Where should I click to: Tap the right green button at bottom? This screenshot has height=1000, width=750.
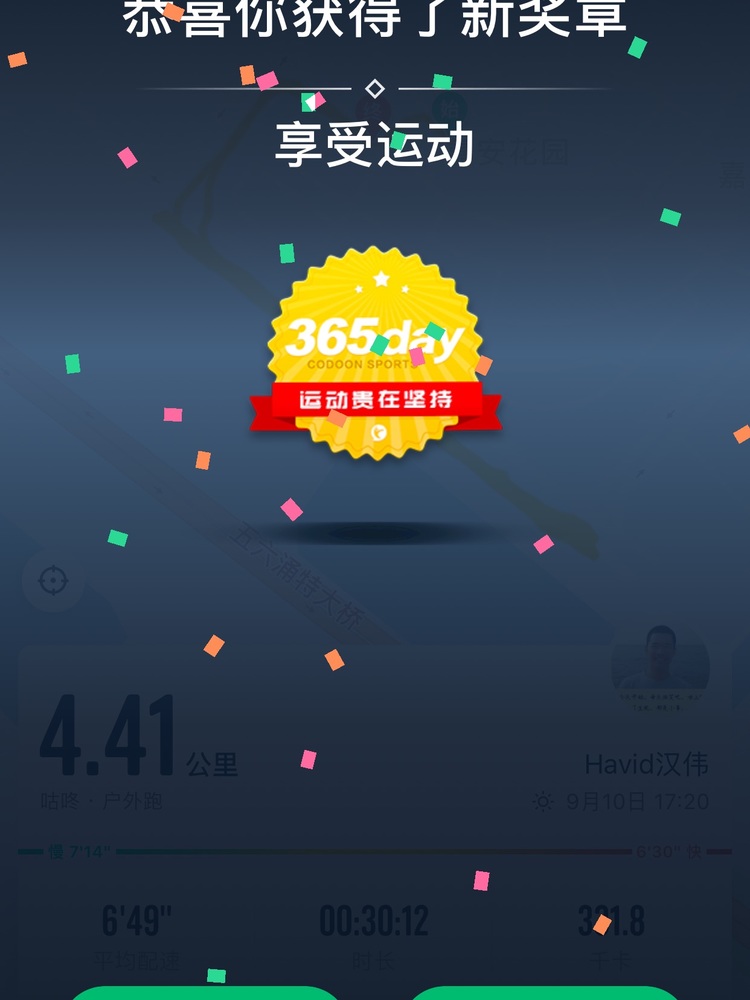(x=545, y=992)
